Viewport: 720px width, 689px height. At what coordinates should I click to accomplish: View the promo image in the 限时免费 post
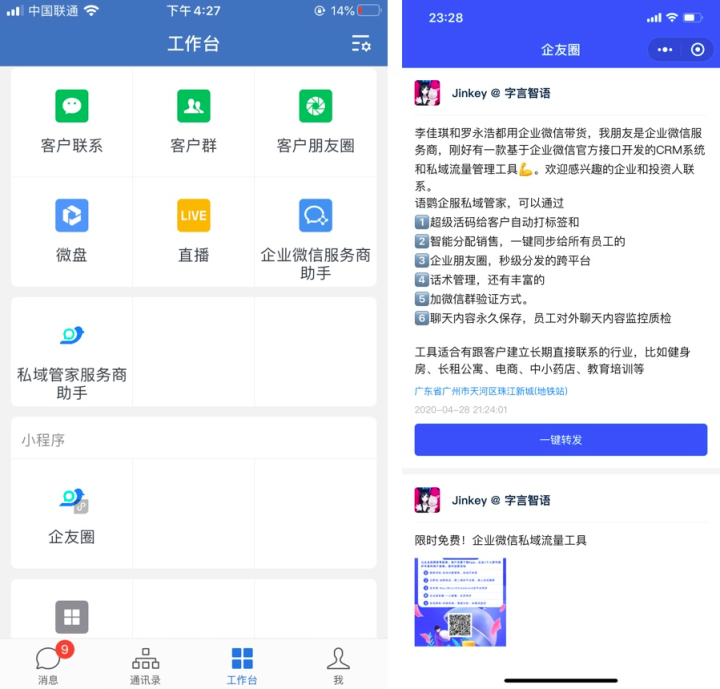point(460,601)
